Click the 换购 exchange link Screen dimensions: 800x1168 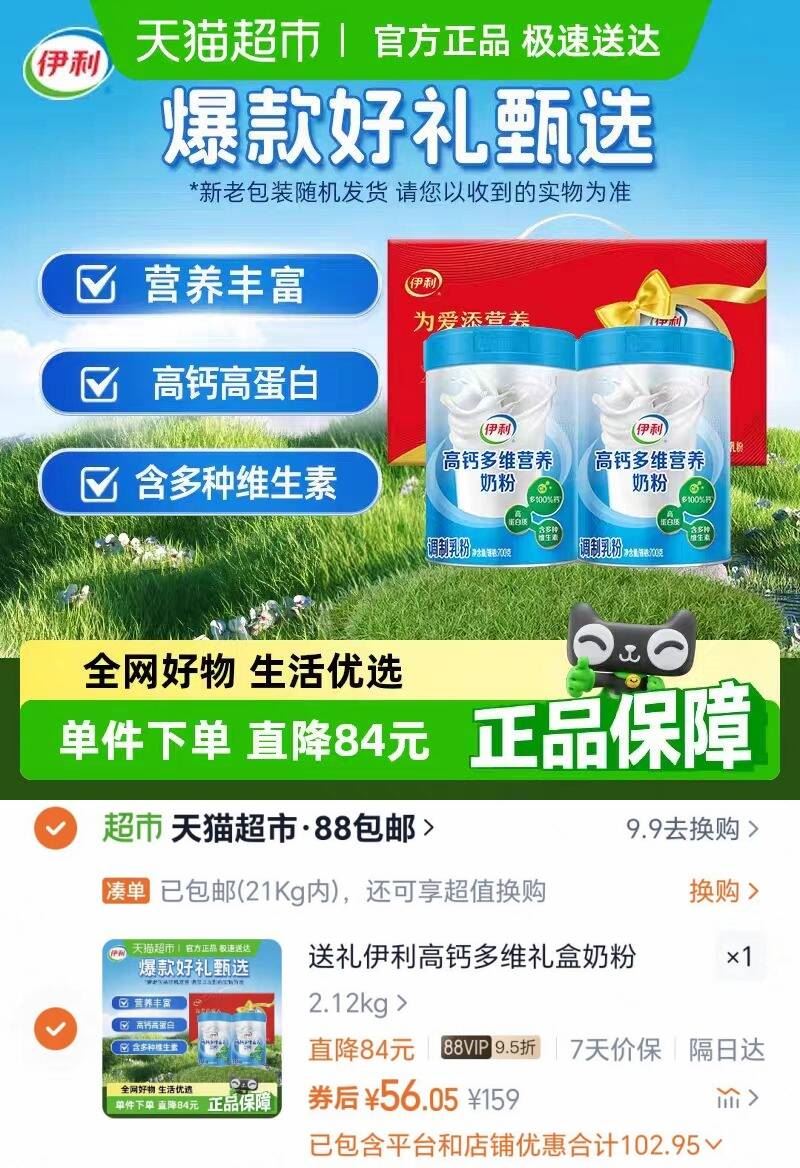click(719, 889)
